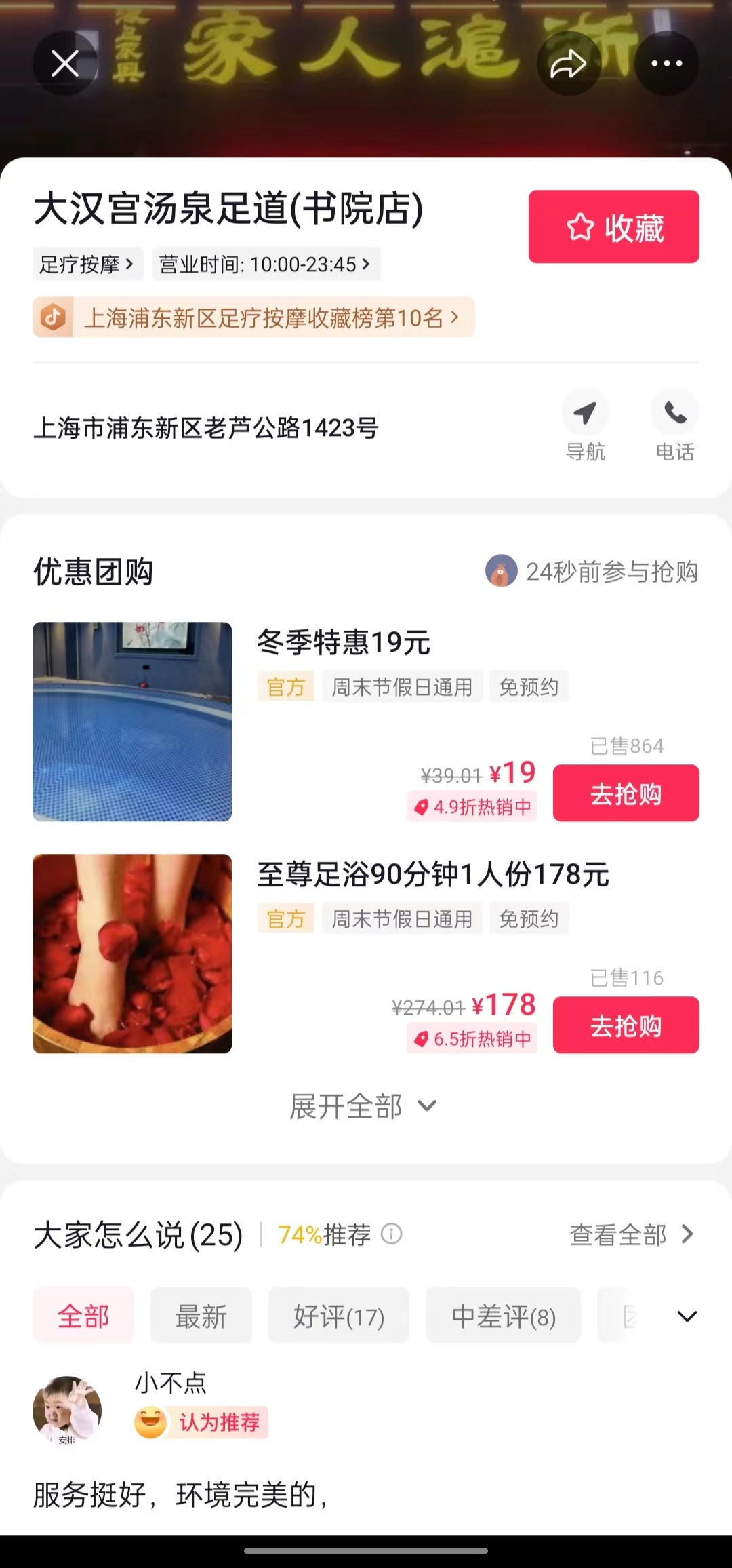Start navigation with the 导航 icon
Viewport: 732px width, 1568px height.
pyautogui.click(x=585, y=425)
